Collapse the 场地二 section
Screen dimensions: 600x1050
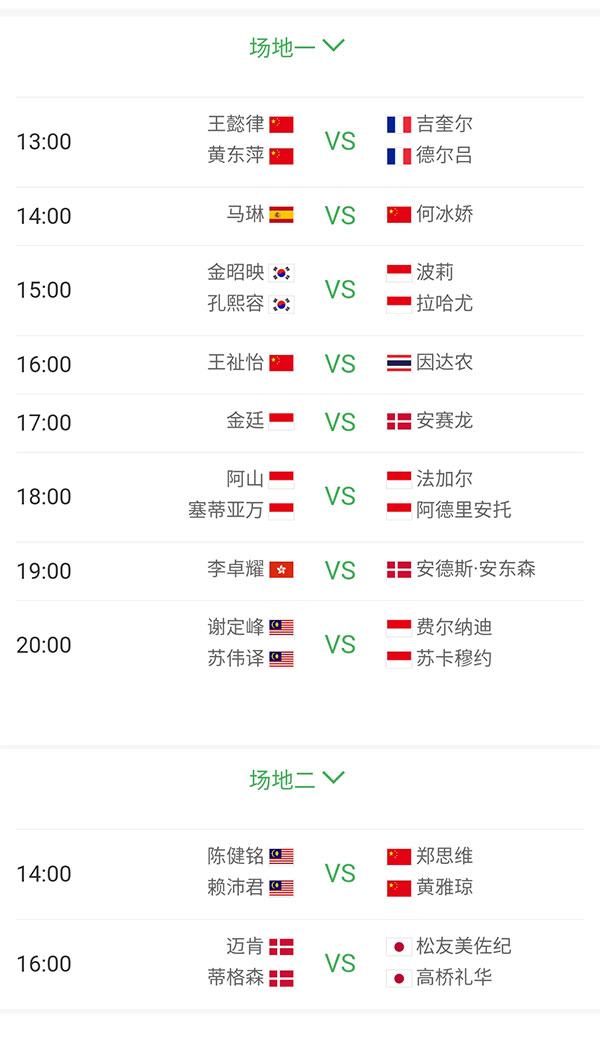click(x=297, y=779)
